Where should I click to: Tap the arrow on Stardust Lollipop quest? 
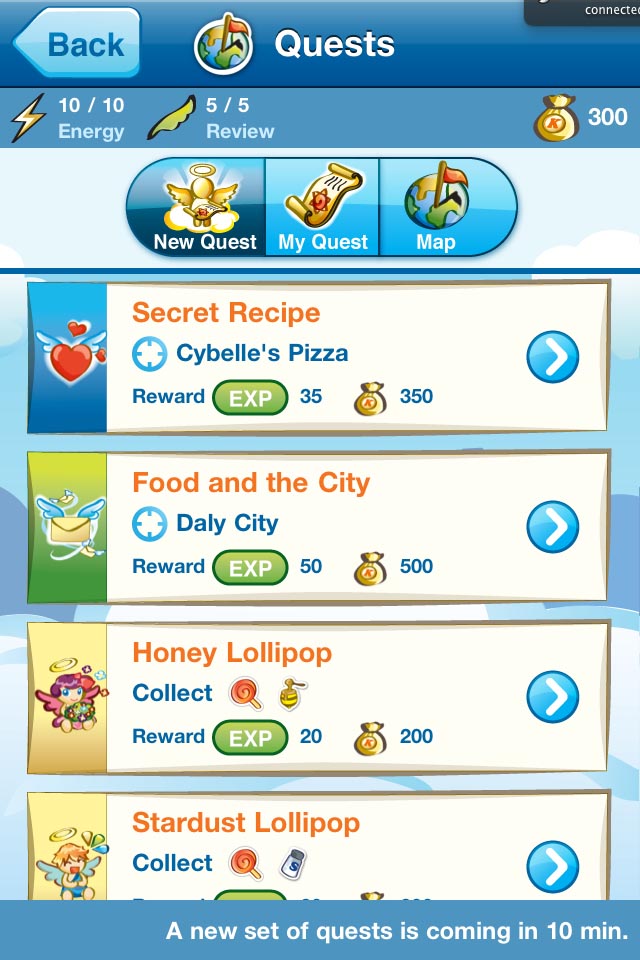pos(552,865)
